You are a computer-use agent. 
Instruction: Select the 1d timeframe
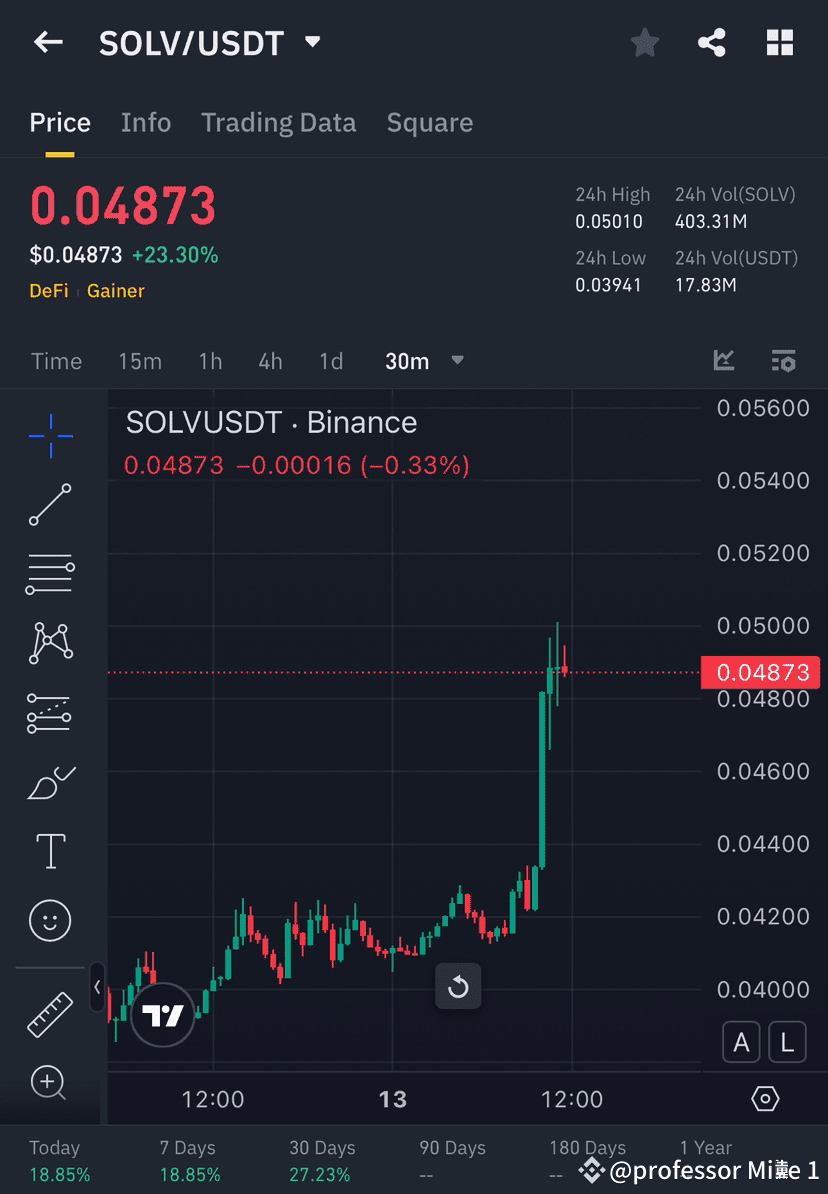331,361
